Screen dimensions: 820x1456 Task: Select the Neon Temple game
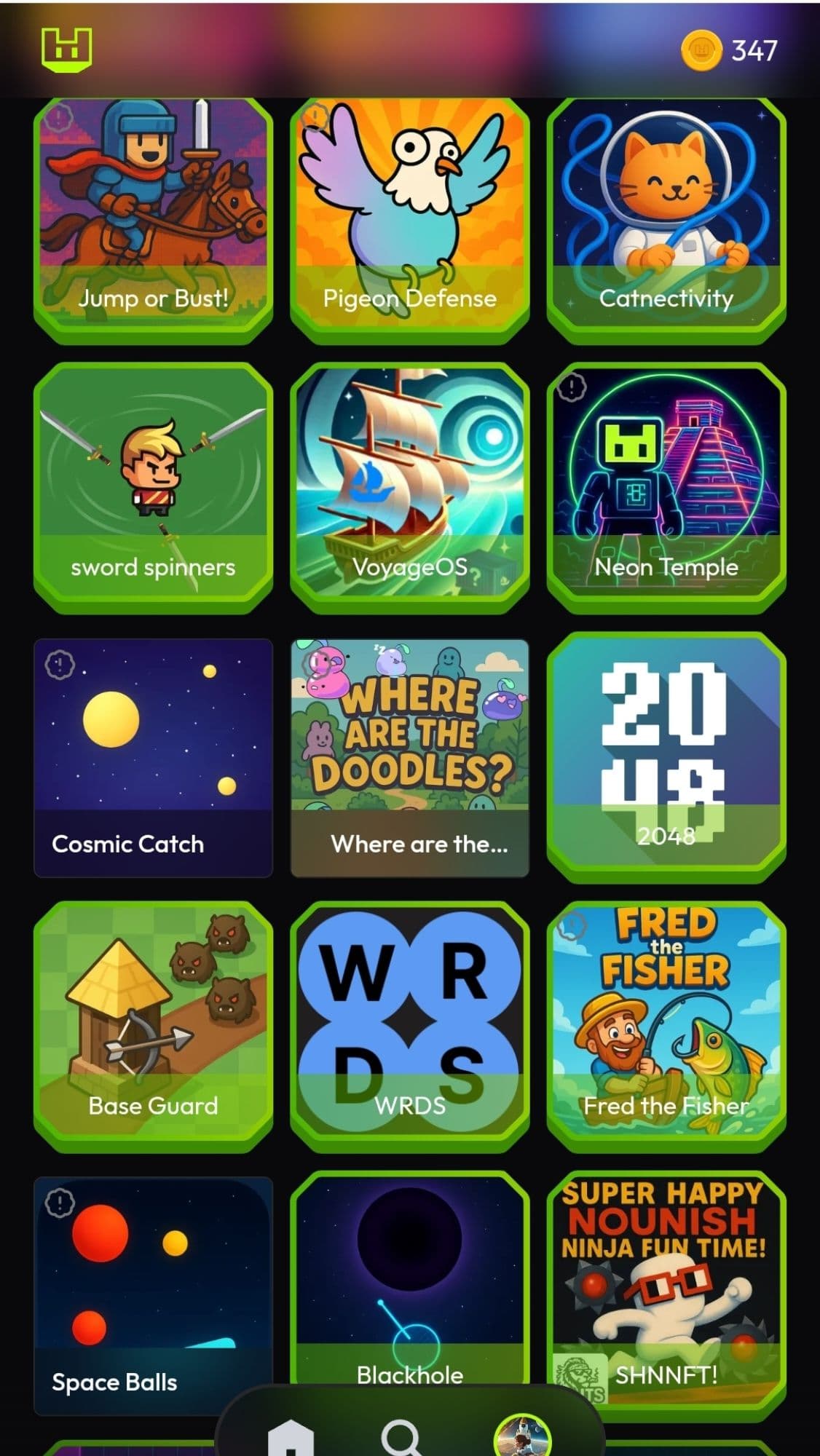click(666, 484)
